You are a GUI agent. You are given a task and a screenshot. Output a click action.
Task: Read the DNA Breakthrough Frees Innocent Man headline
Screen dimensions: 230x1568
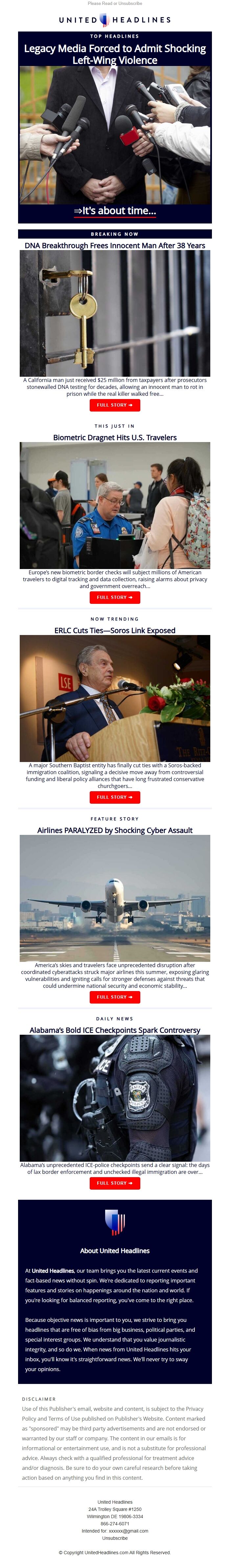115,245
